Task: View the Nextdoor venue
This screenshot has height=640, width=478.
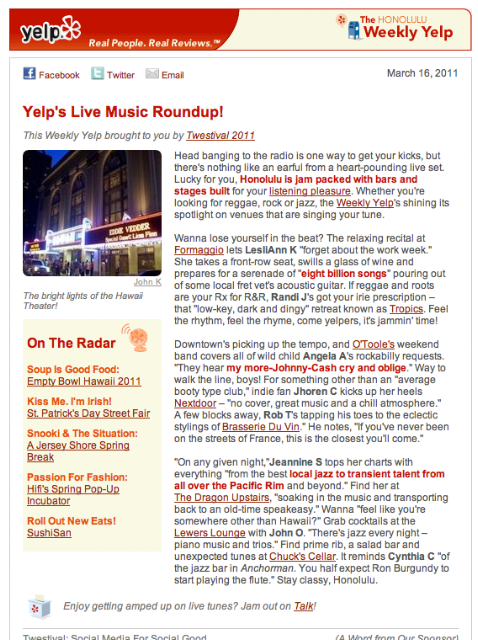Action: click(195, 403)
